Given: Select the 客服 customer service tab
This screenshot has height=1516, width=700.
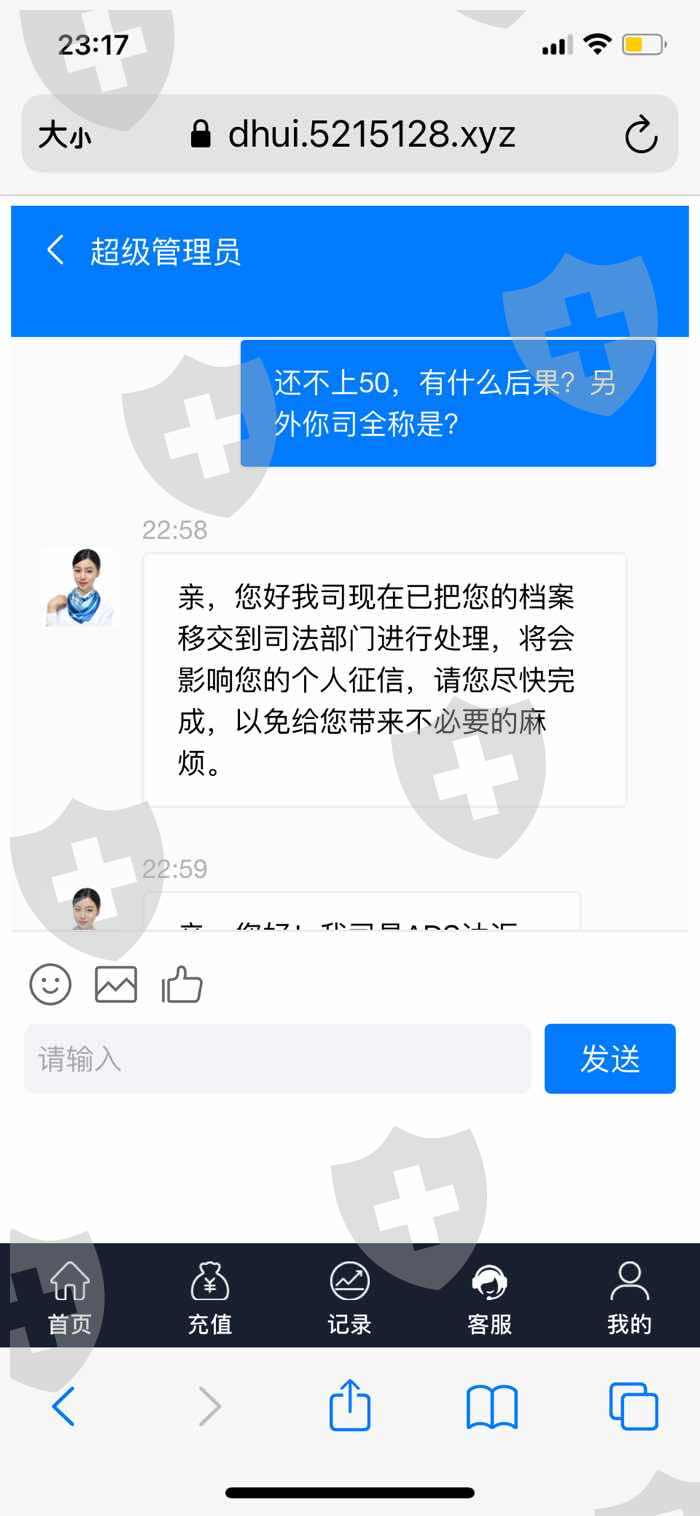Looking at the screenshot, I should pyautogui.click(x=490, y=1297).
